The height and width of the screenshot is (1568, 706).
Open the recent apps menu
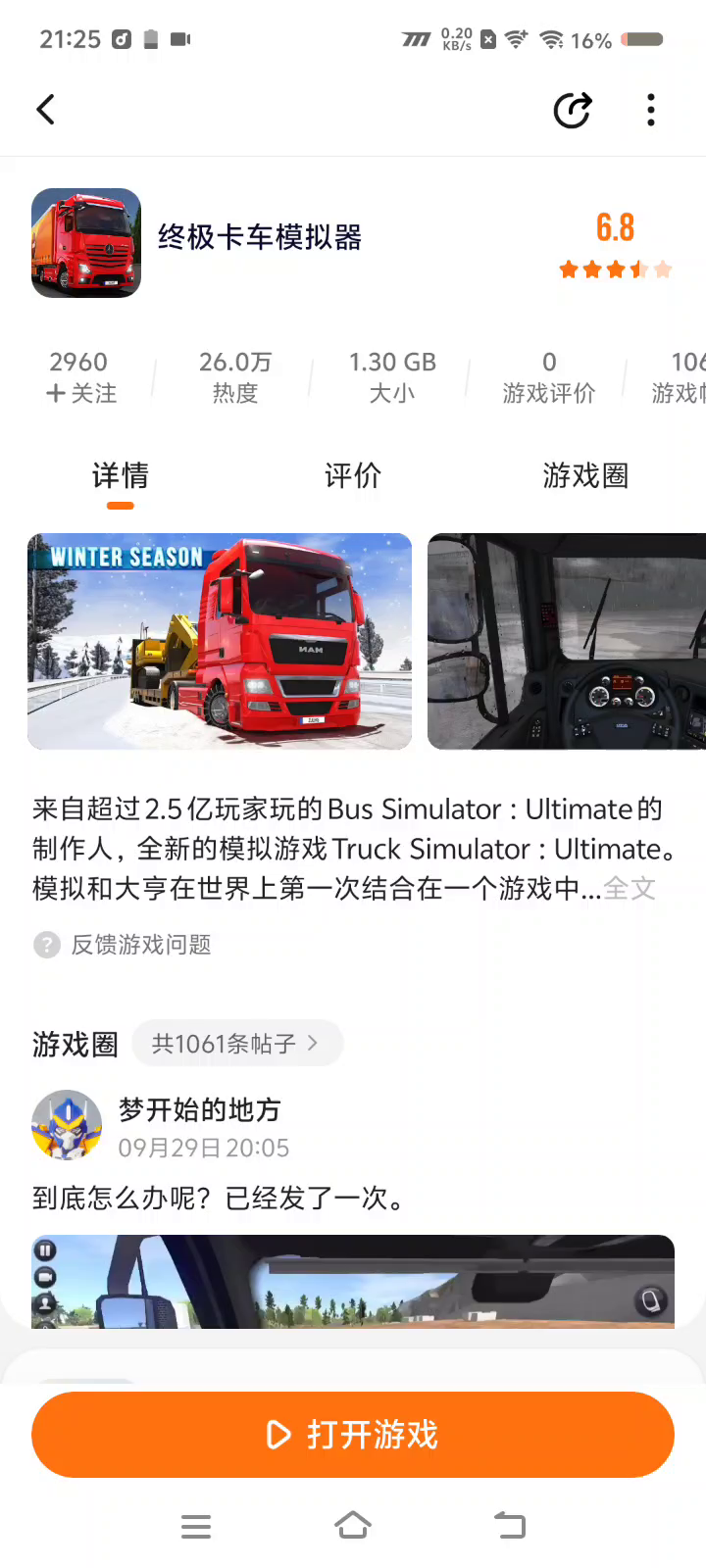point(196,1526)
